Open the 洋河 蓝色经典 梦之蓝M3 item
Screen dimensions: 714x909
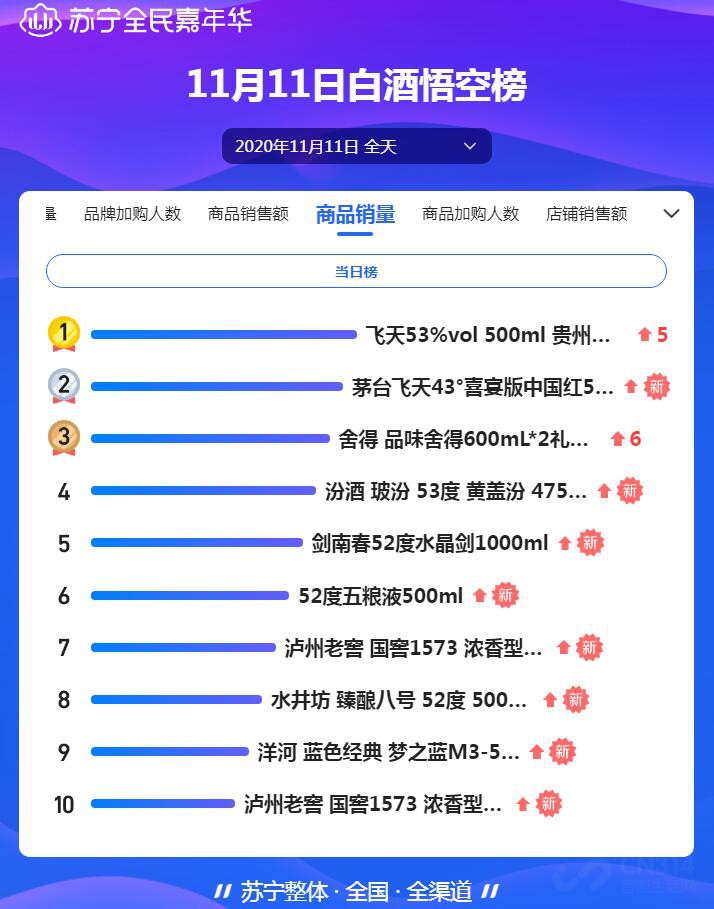388,752
